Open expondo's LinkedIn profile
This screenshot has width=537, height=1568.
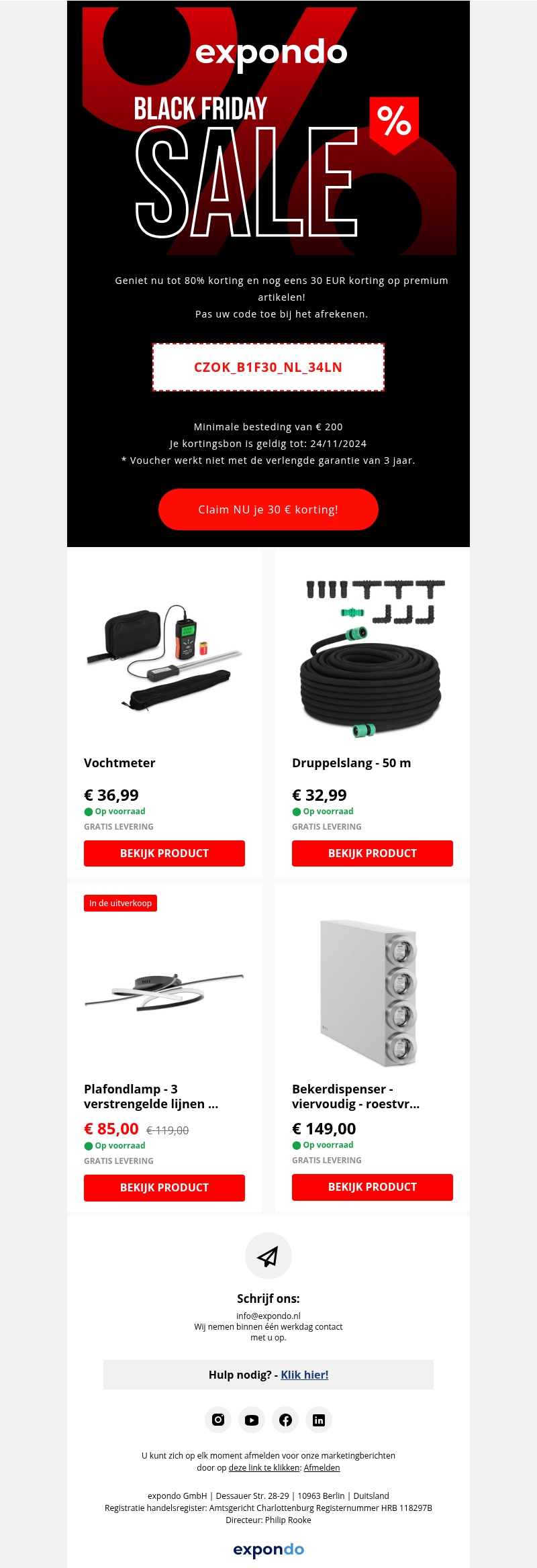coord(319,1420)
